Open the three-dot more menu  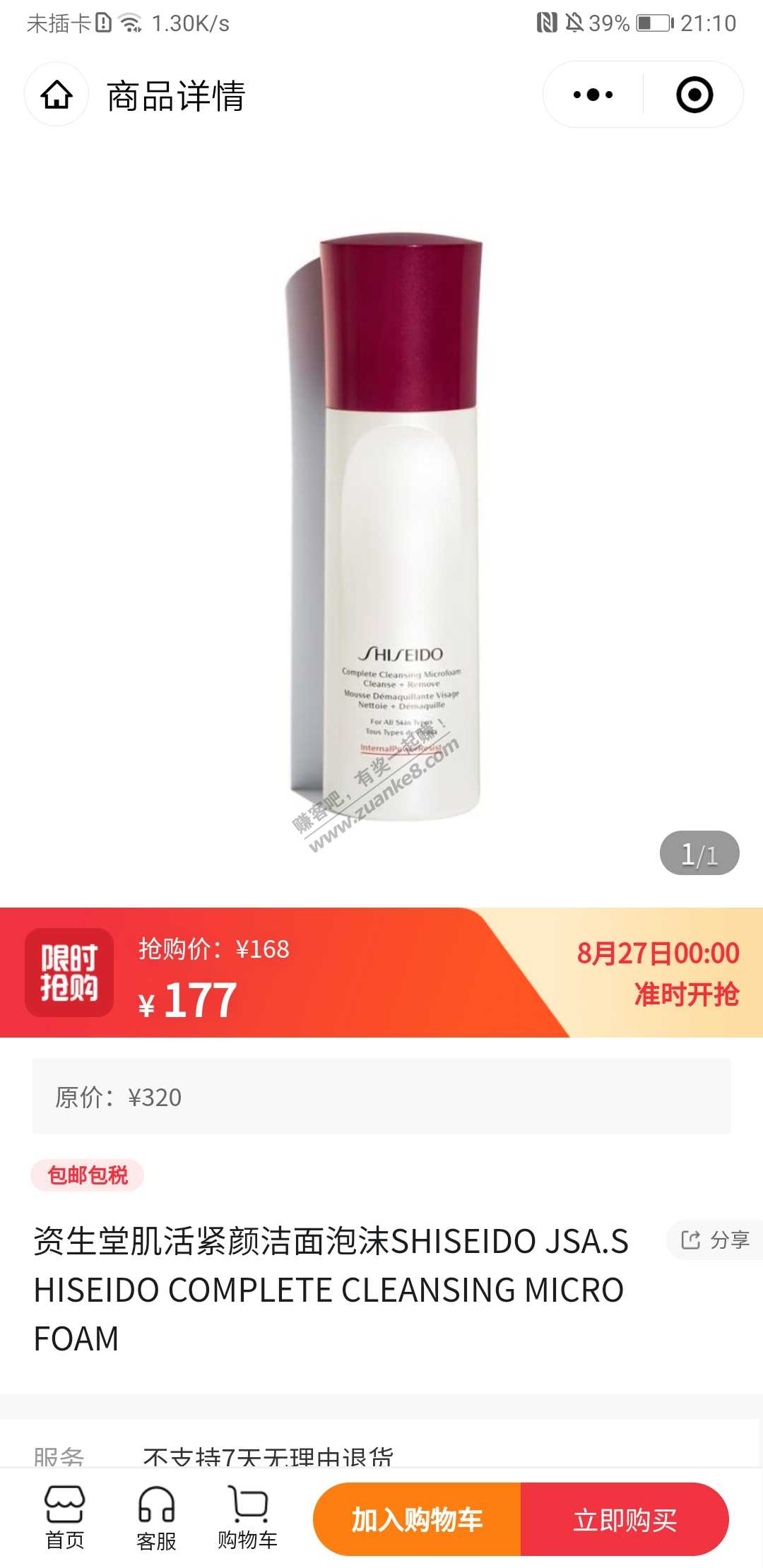tap(593, 95)
